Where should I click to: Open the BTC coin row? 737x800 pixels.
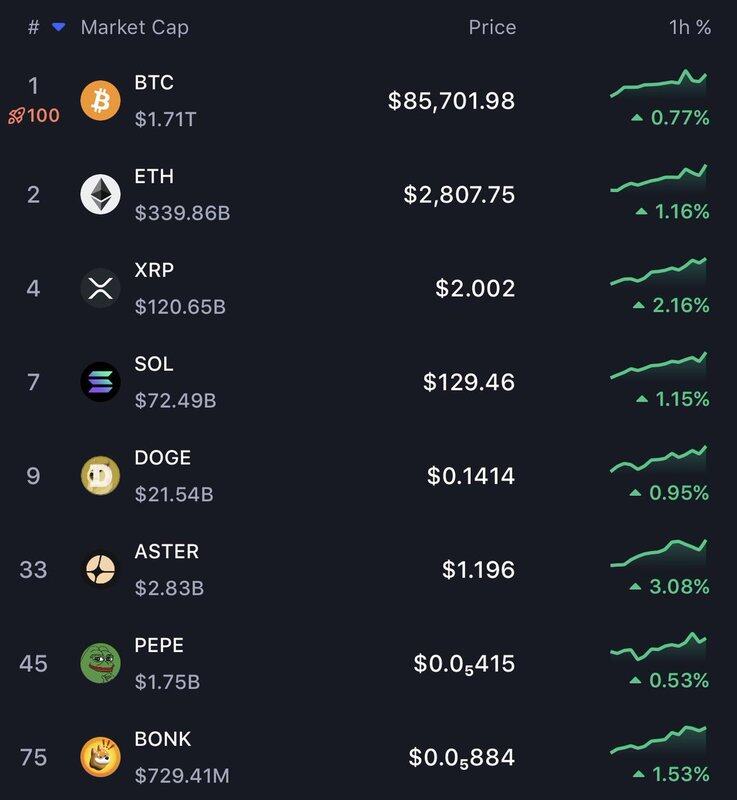154,83
